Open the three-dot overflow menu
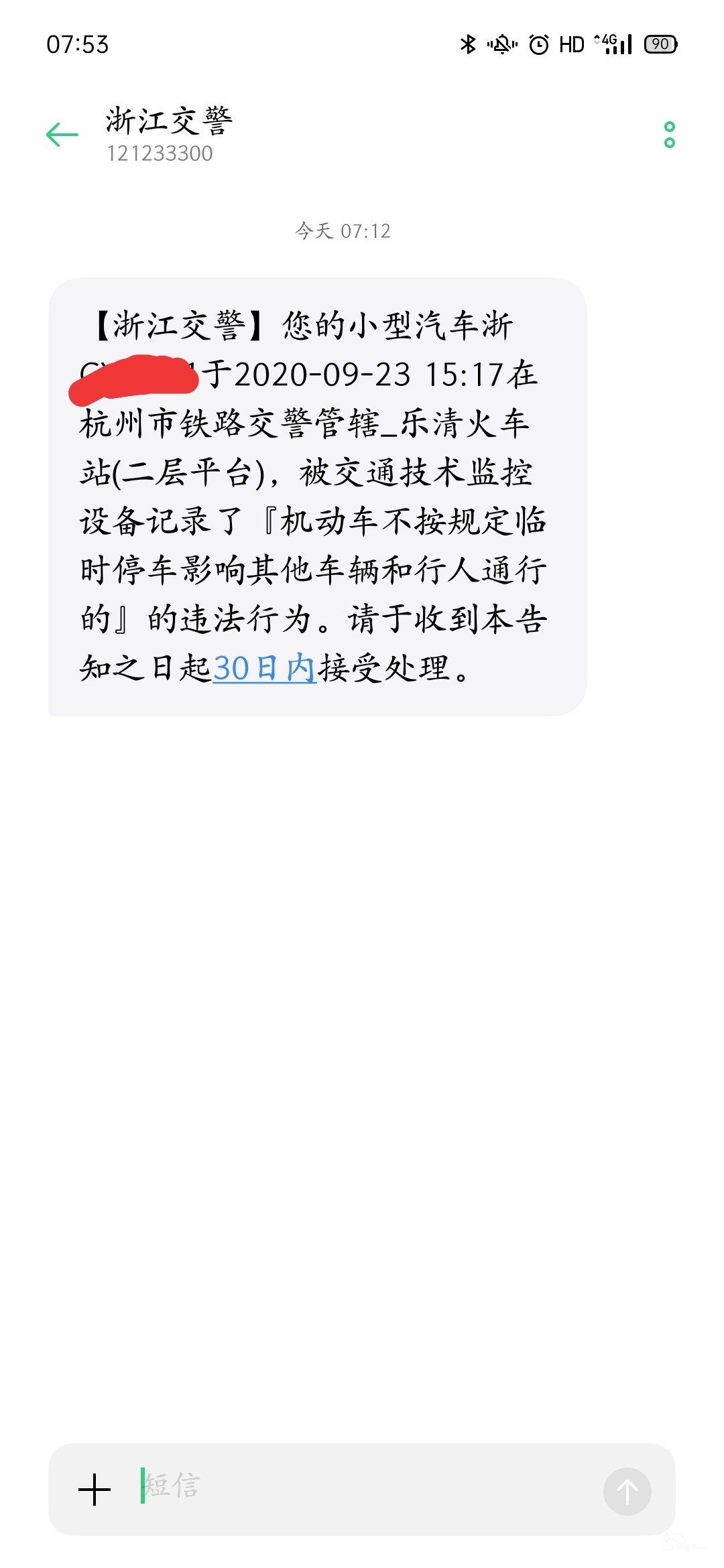The width and height of the screenshot is (724, 1568). [x=669, y=135]
